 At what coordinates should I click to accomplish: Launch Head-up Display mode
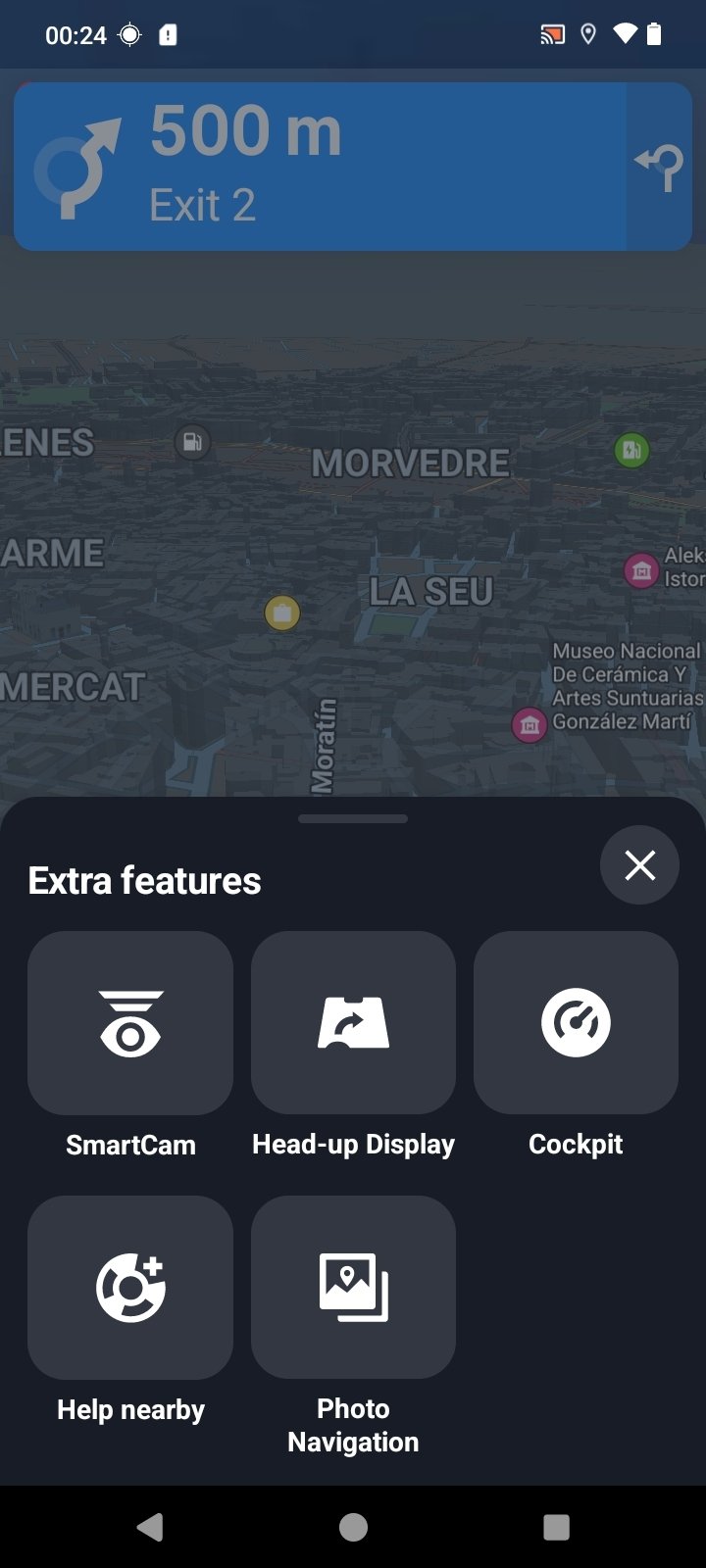(x=353, y=1022)
